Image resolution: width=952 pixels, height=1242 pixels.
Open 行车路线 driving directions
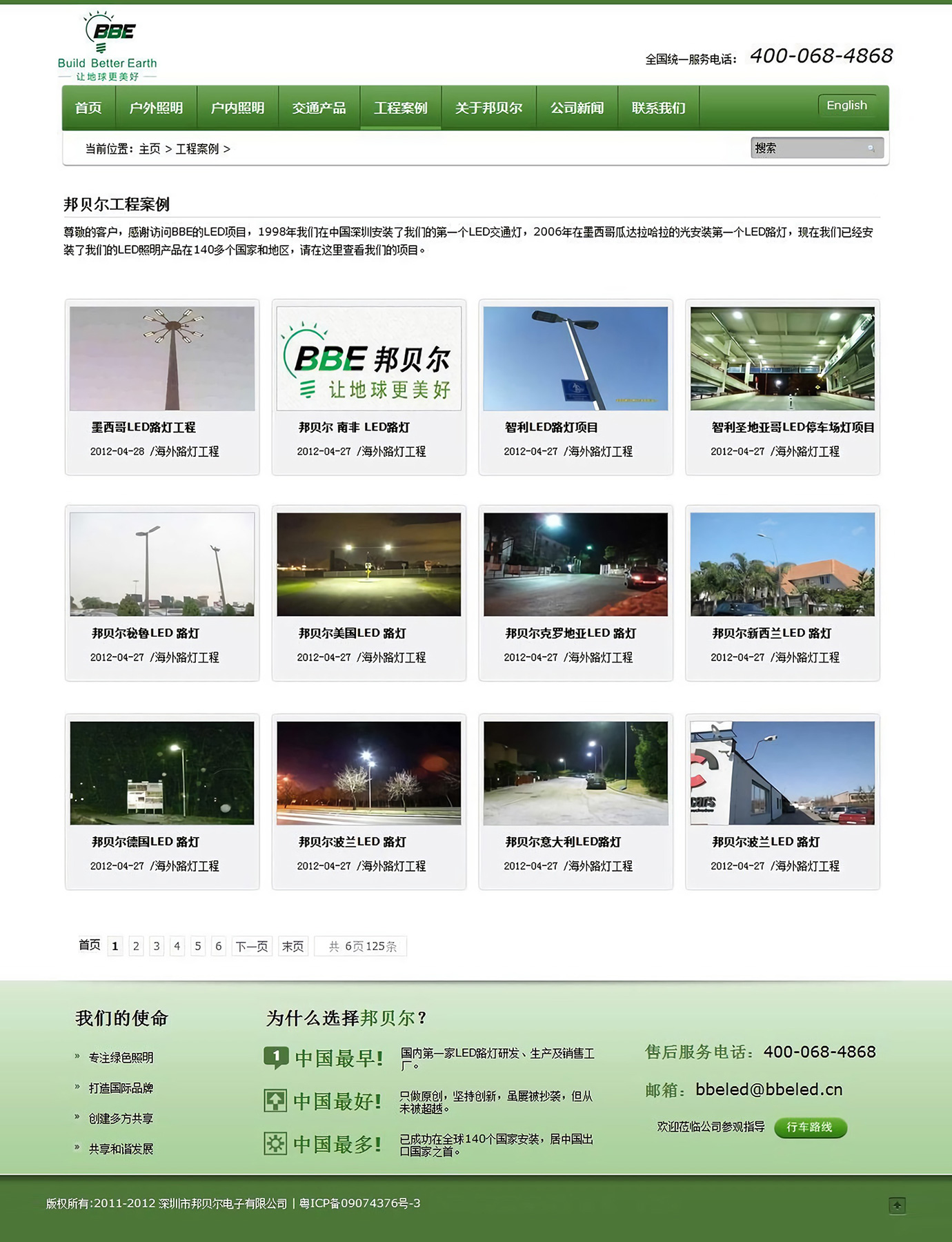pyautogui.click(x=810, y=1127)
